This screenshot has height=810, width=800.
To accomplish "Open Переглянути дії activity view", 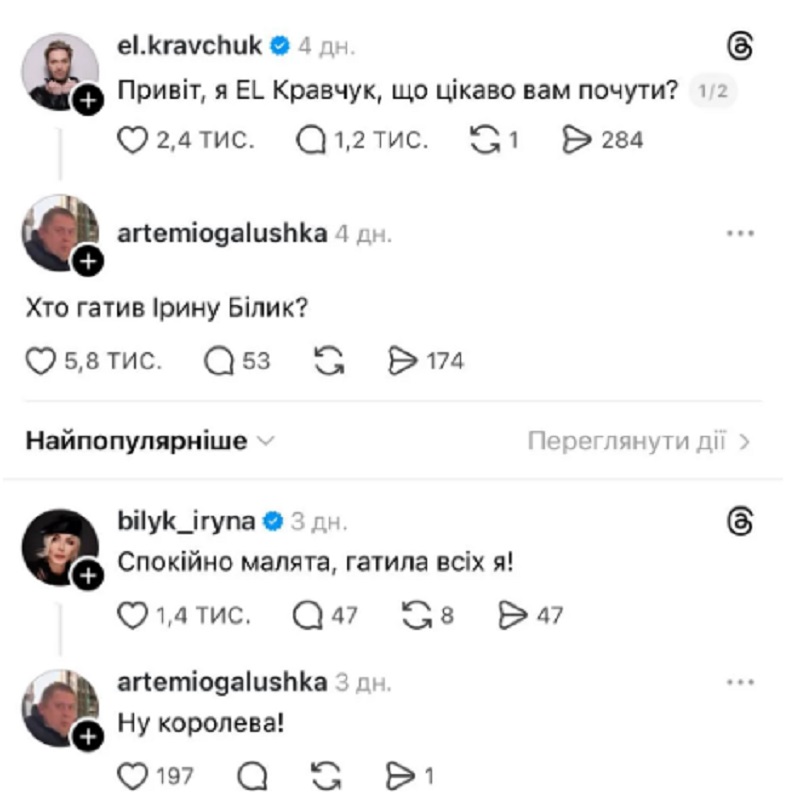I will coord(638,441).
